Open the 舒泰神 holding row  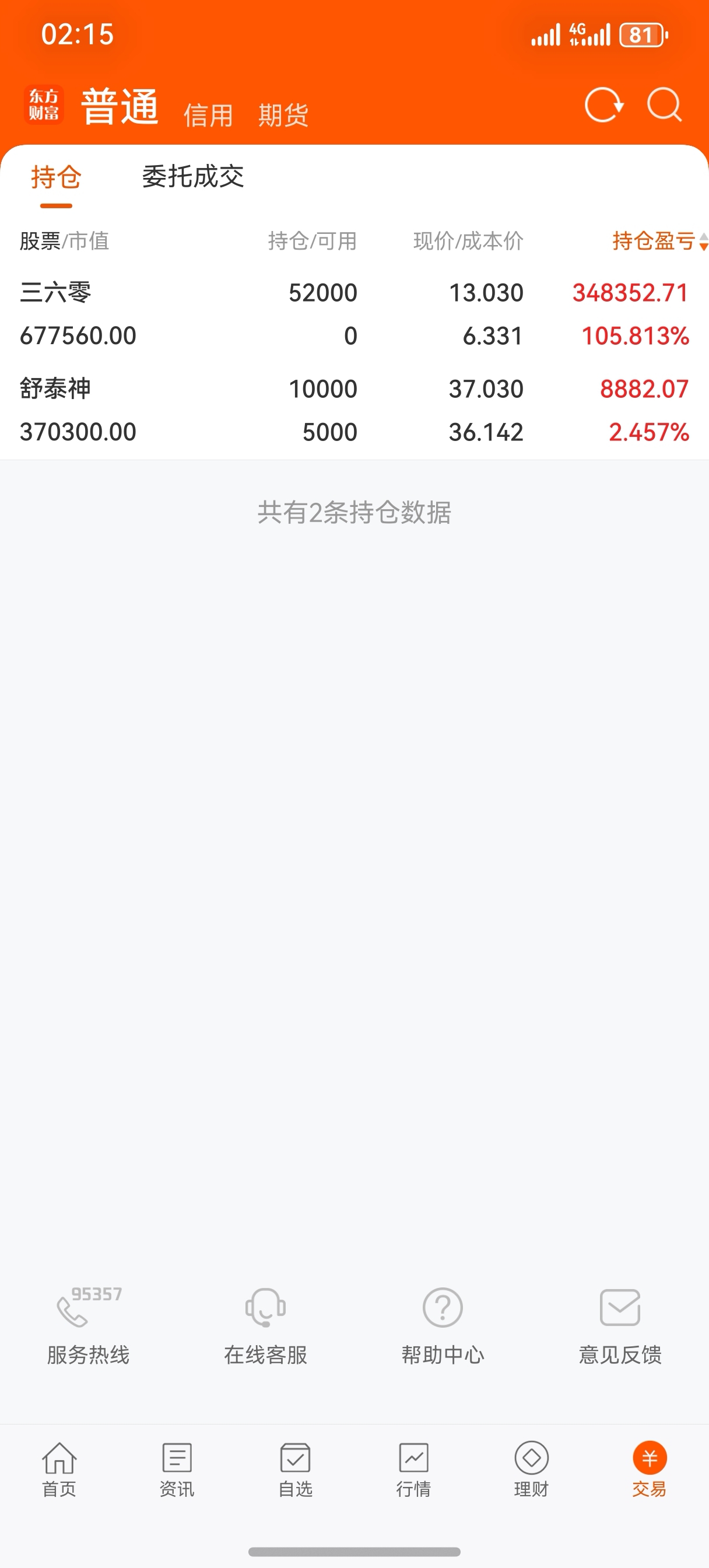tap(354, 410)
